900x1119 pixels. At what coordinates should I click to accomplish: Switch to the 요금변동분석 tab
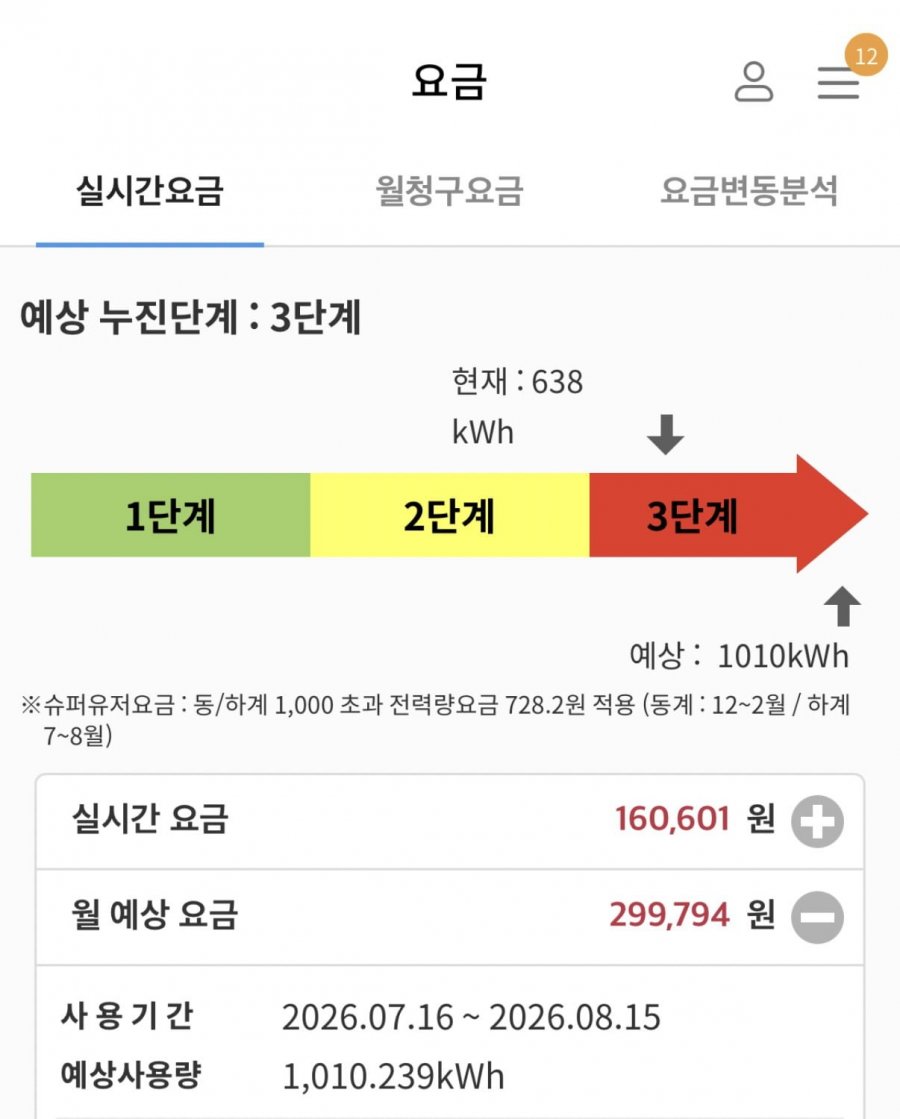tap(749, 191)
